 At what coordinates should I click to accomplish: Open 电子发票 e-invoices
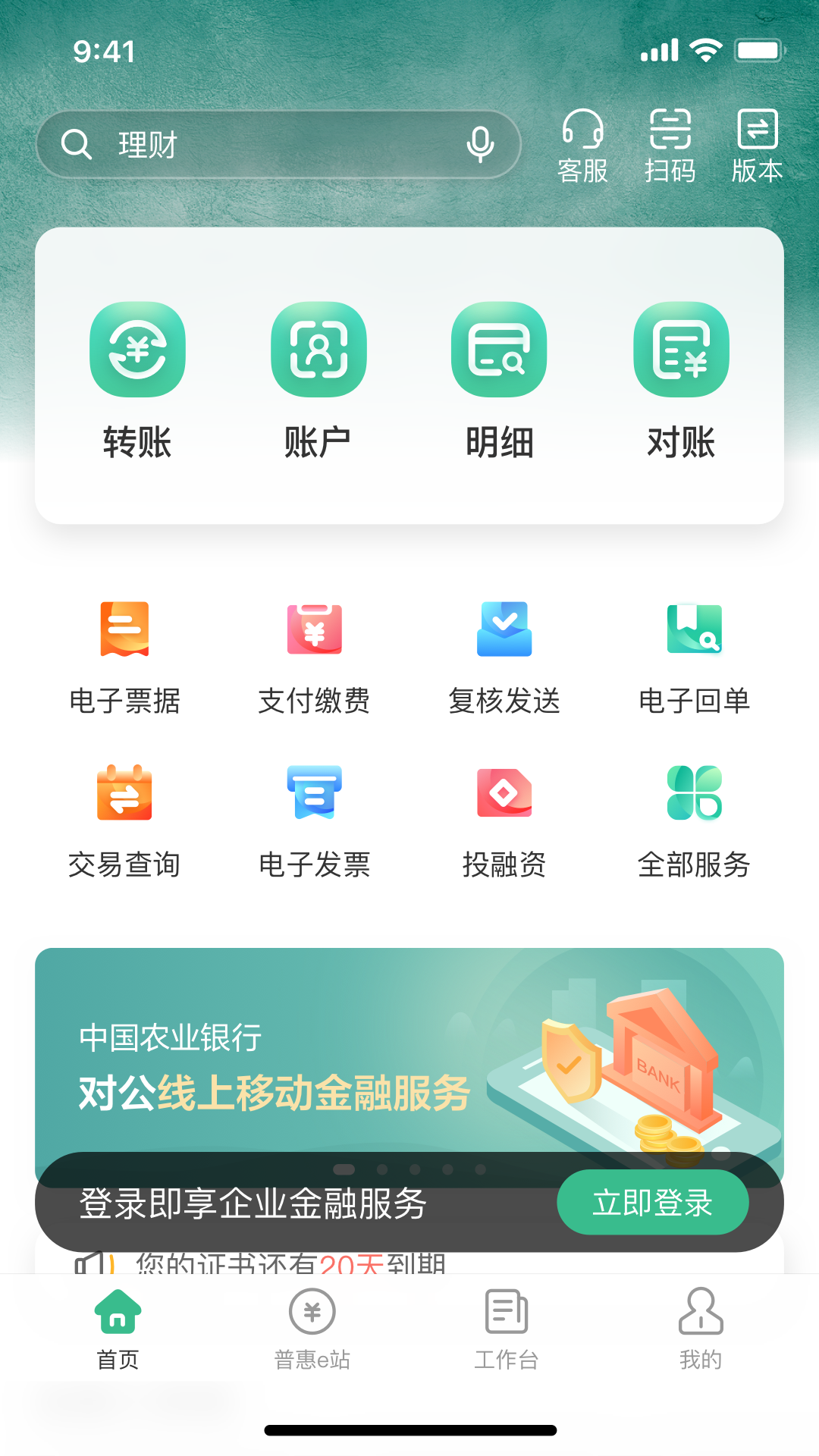[x=314, y=821]
